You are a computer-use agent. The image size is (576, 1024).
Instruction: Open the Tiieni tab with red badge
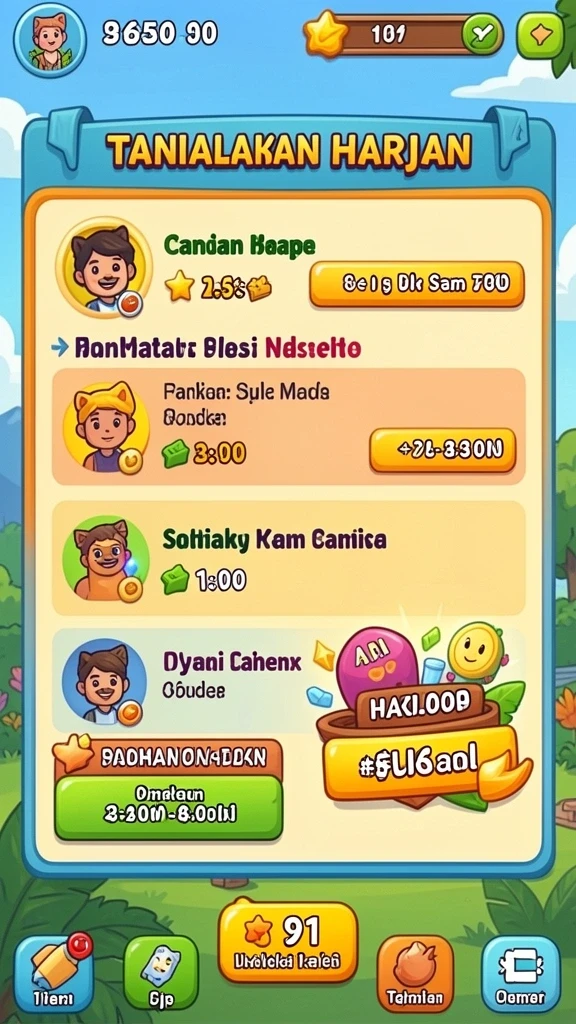coord(54,972)
